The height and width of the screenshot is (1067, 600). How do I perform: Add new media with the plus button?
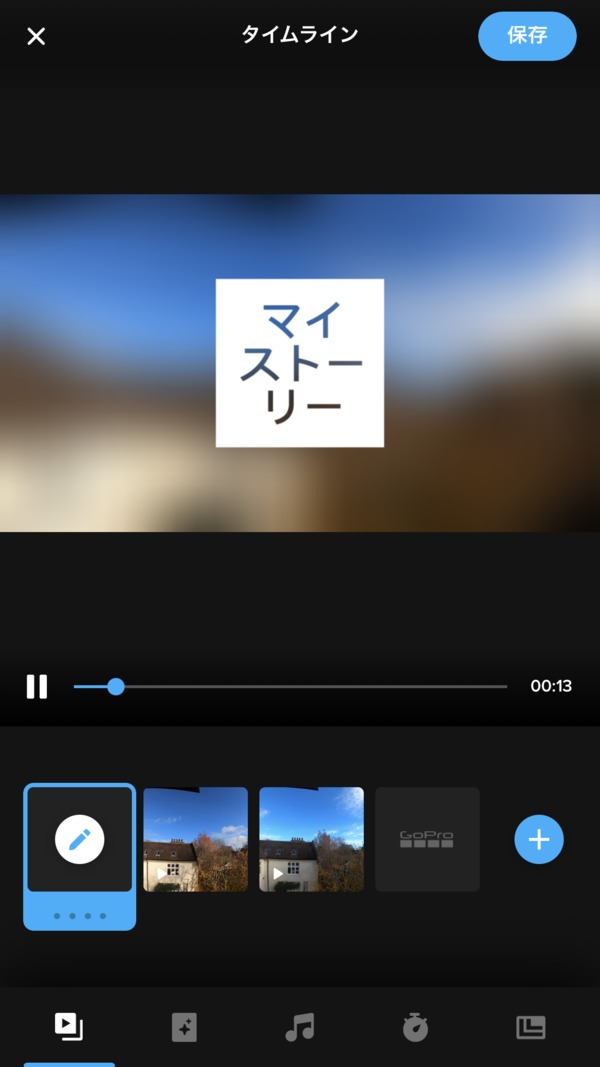tap(539, 839)
